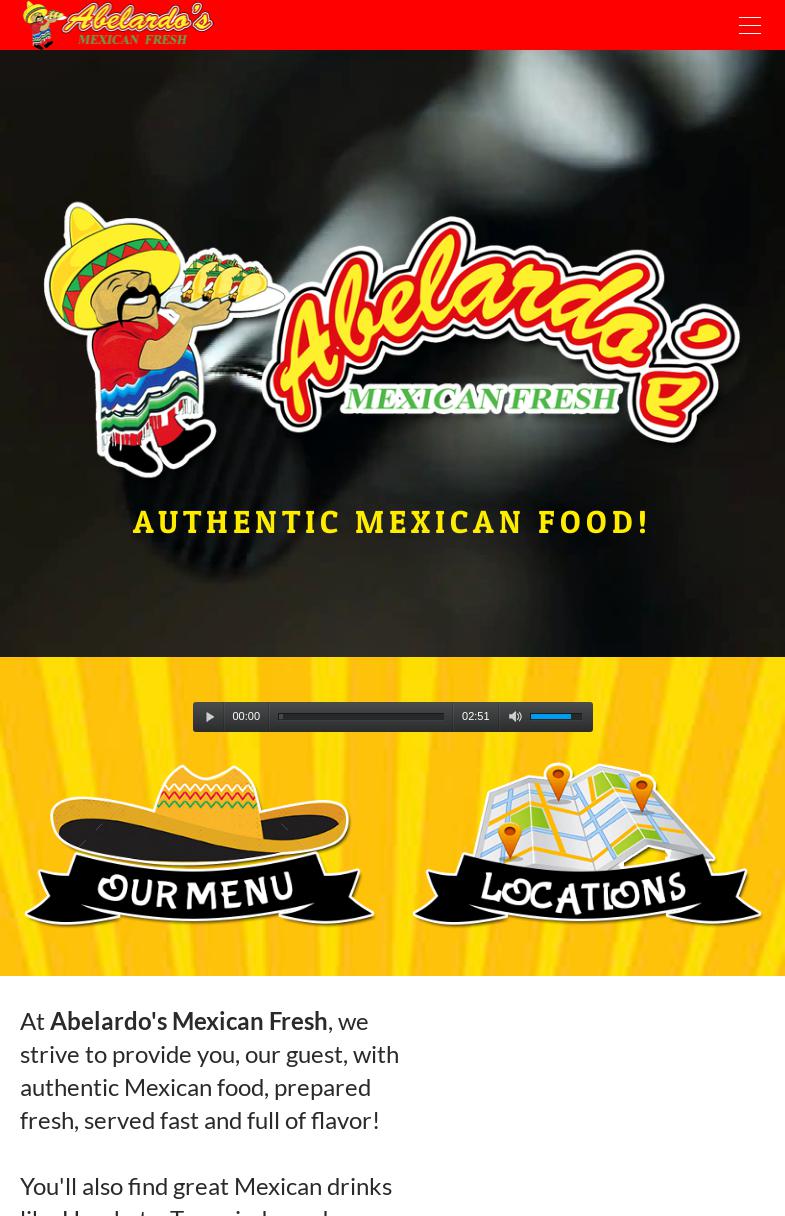The height and width of the screenshot is (1216, 785).
Task: Adjust the audio volume slider
Action: point(556,717)
